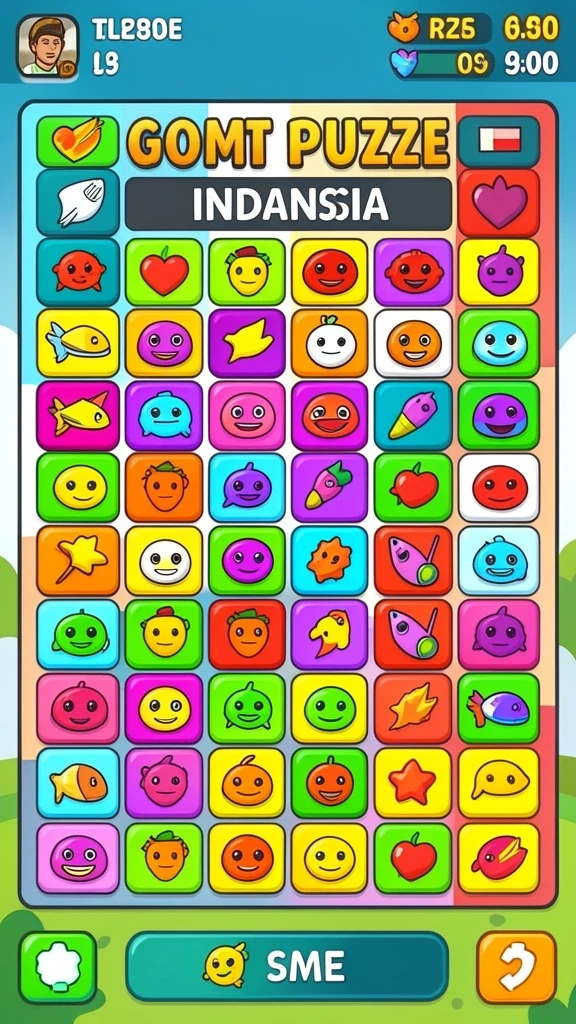The image size is (576, 1024).
Task: Select the yellow bird on purple tile
Action: 330,634
